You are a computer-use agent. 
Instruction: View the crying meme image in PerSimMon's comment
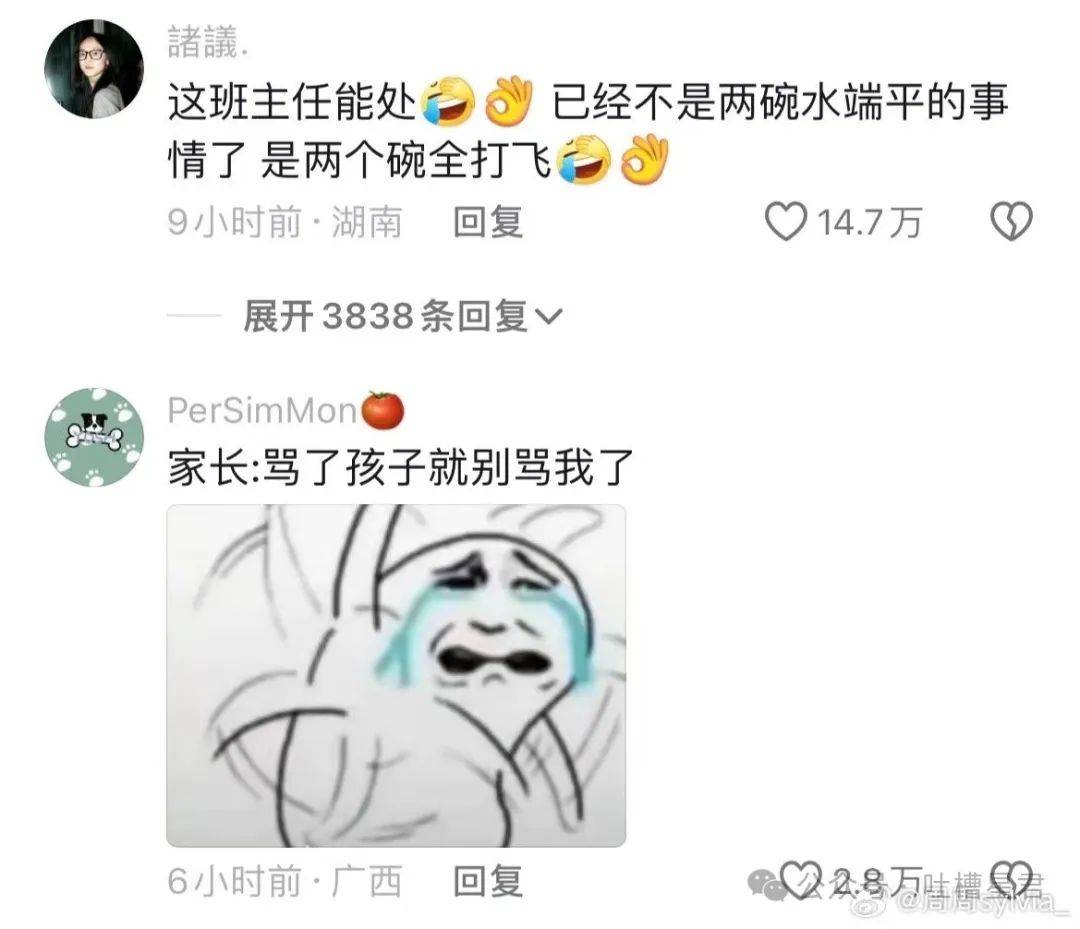pos(396,675)
